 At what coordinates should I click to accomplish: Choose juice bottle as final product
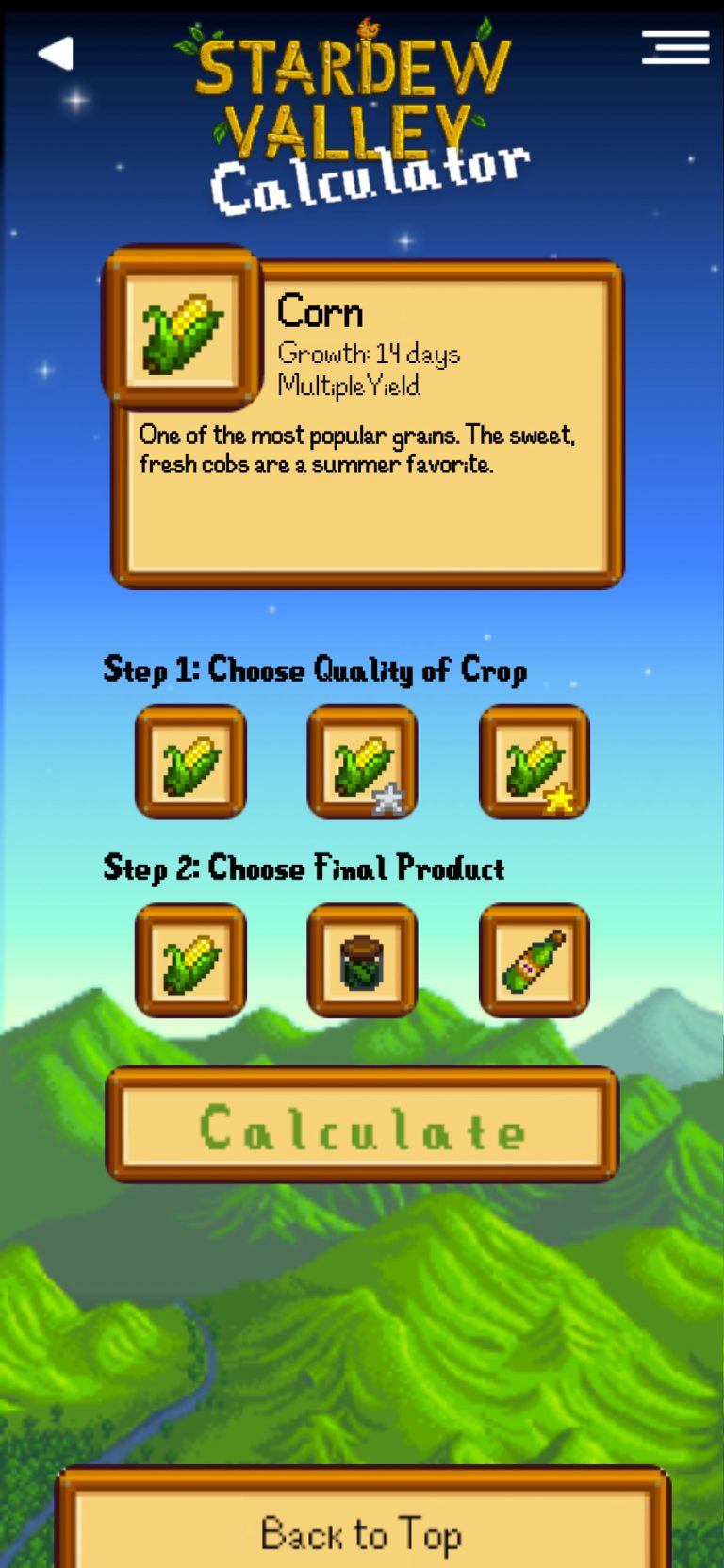coord(535,961)
